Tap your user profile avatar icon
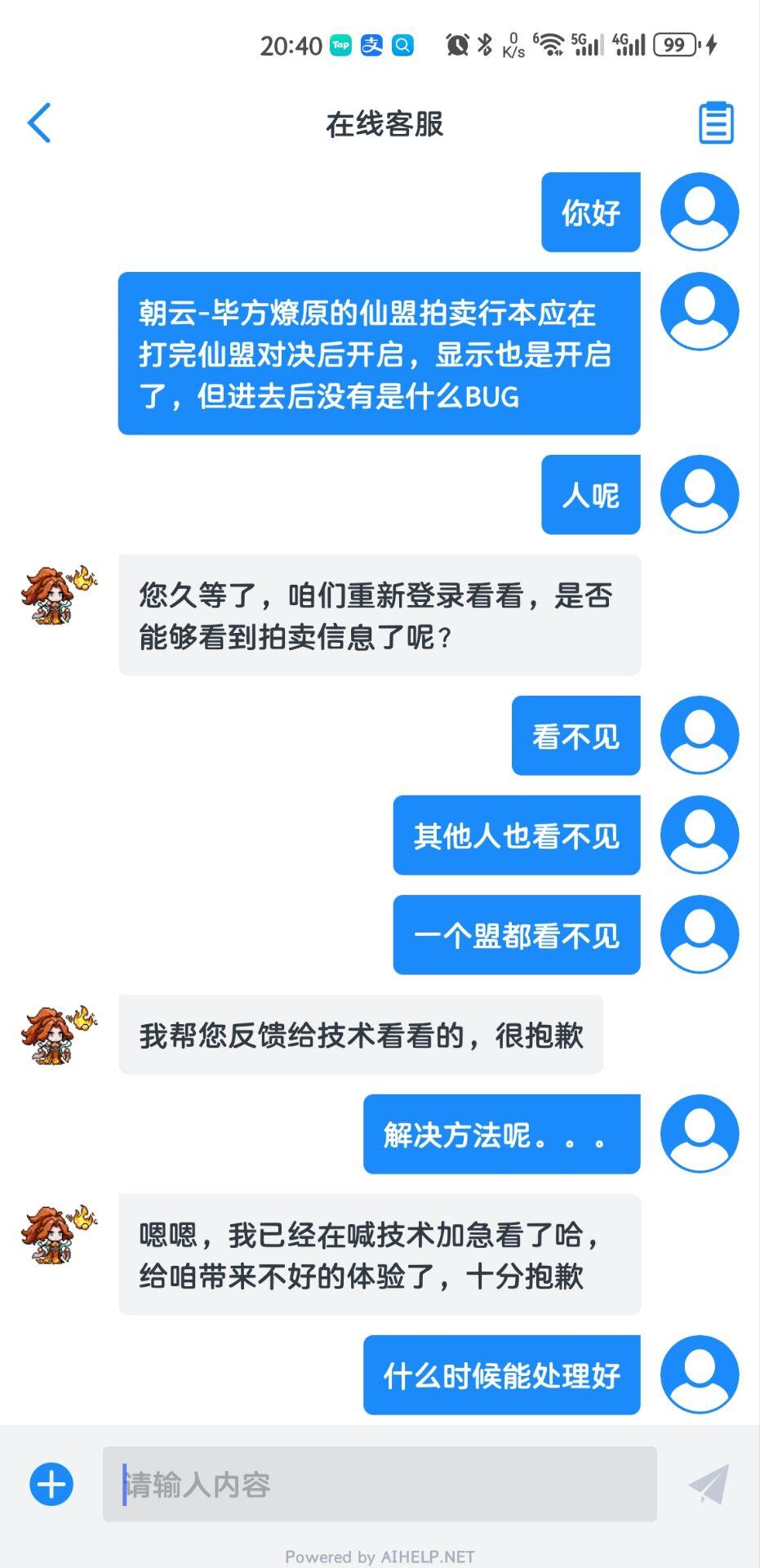 coord(700,212)
